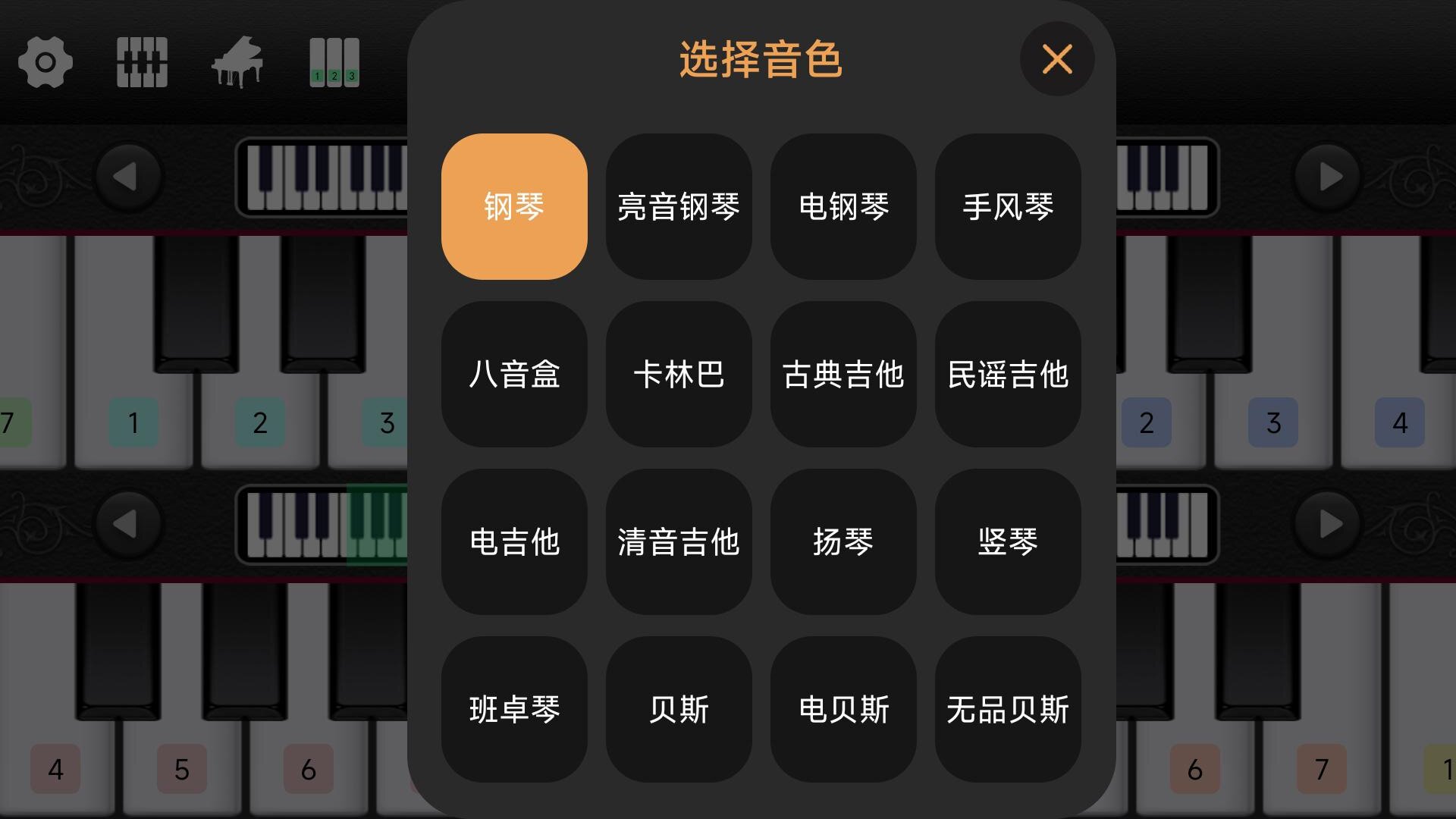Select the 电吉他 sound
The height and width of the screenshot is (819, 1456).
(x=514, y=541)
